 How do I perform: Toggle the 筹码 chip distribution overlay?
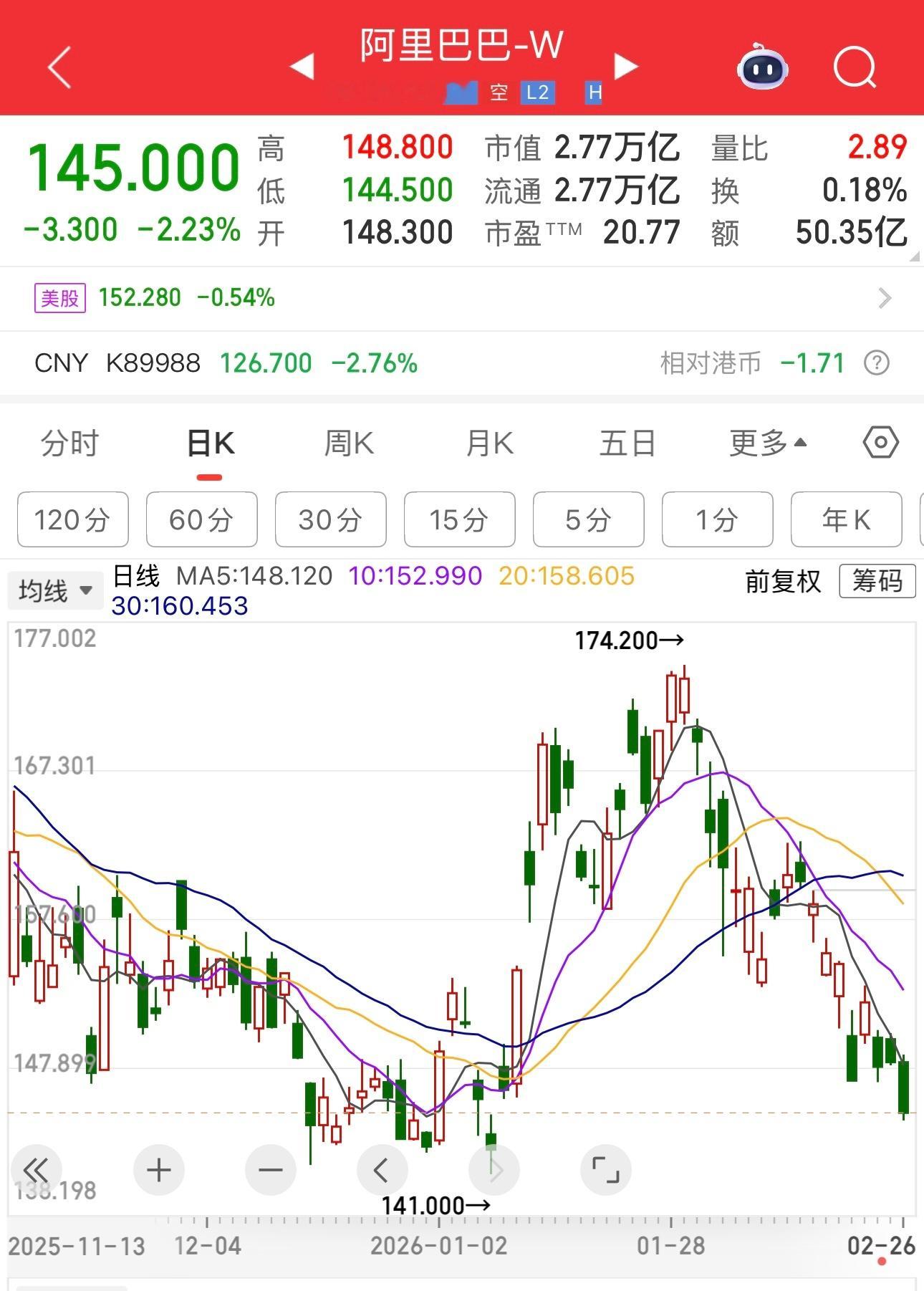[877, 582]
